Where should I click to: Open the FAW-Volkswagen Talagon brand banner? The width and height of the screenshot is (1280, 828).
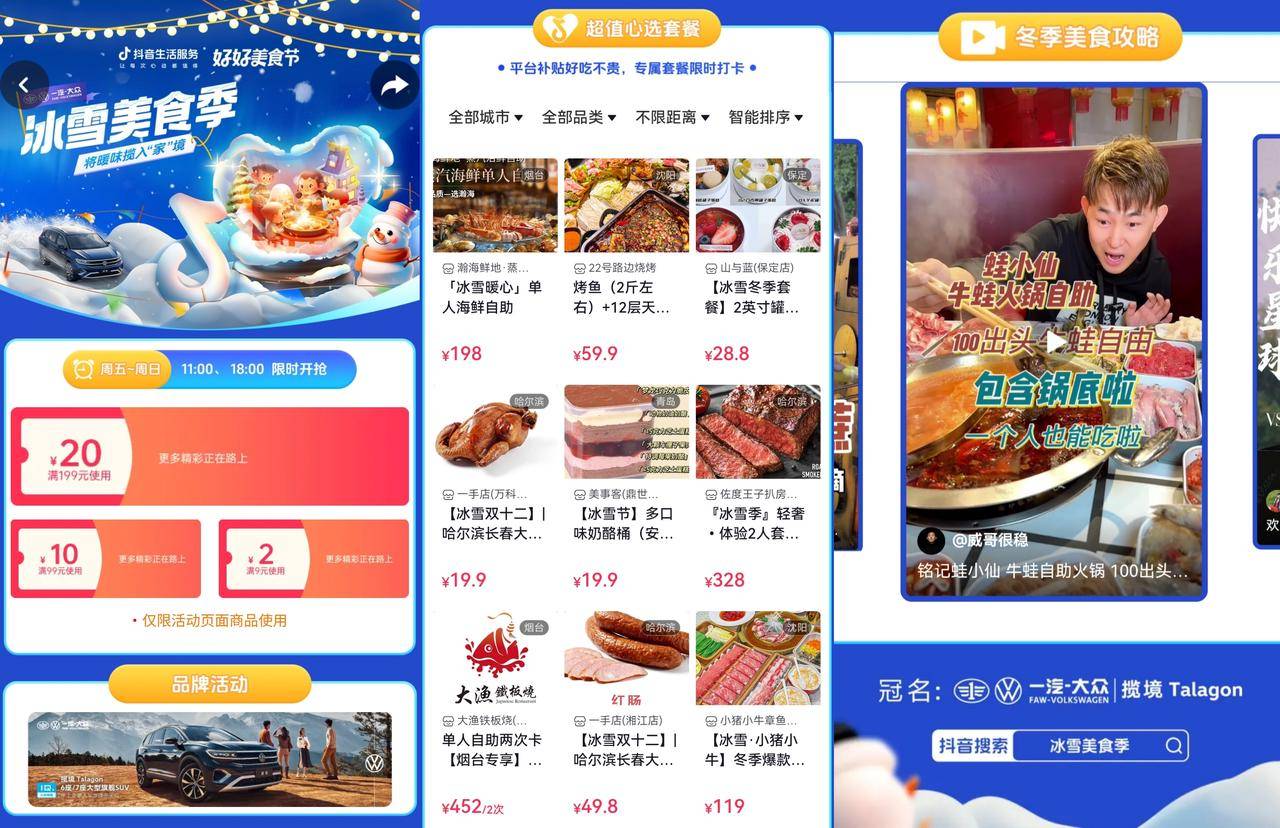pos(209,759)
